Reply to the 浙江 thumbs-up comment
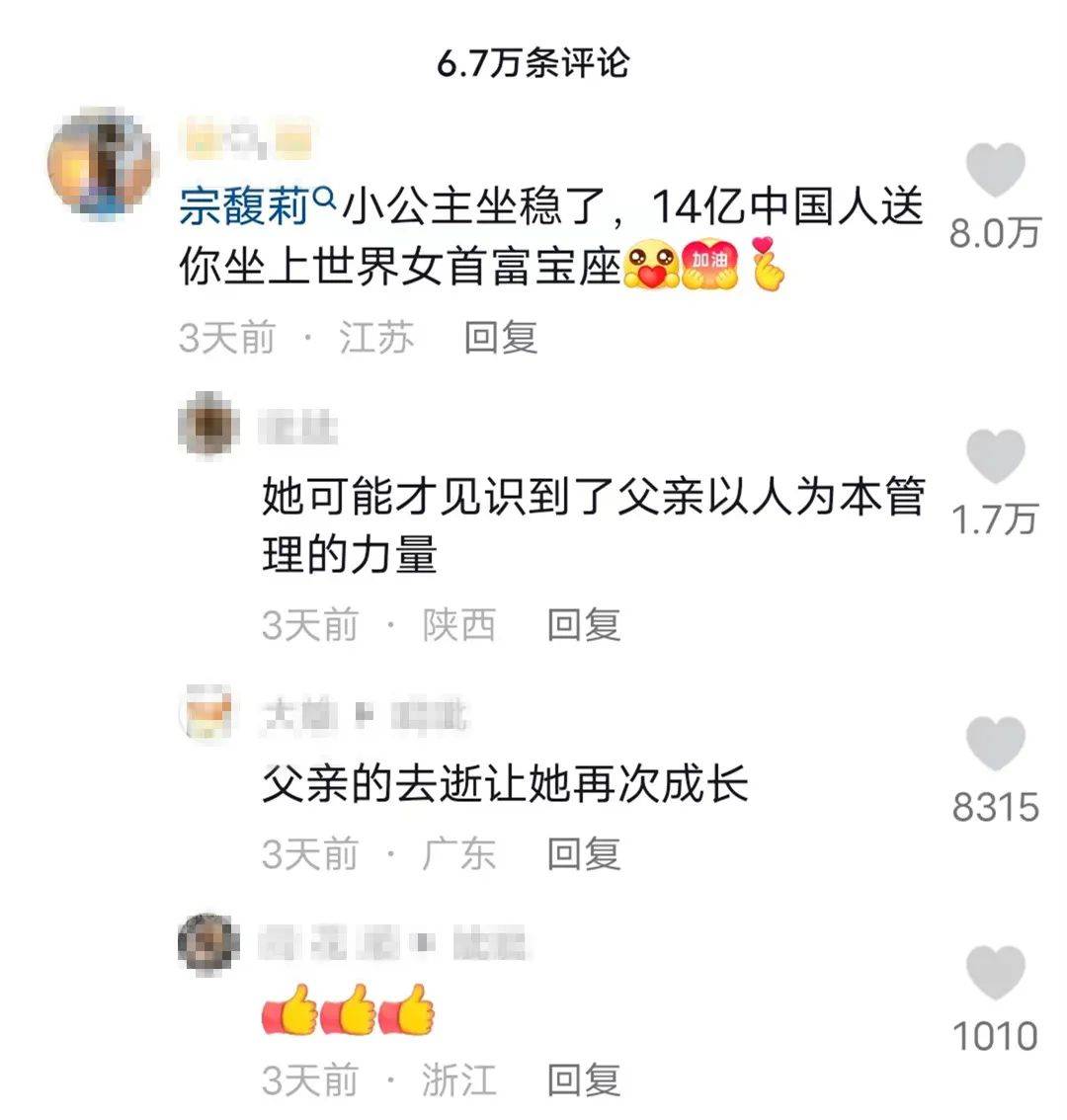This screenshot has width=1067, height=1120. [584, 1080]
